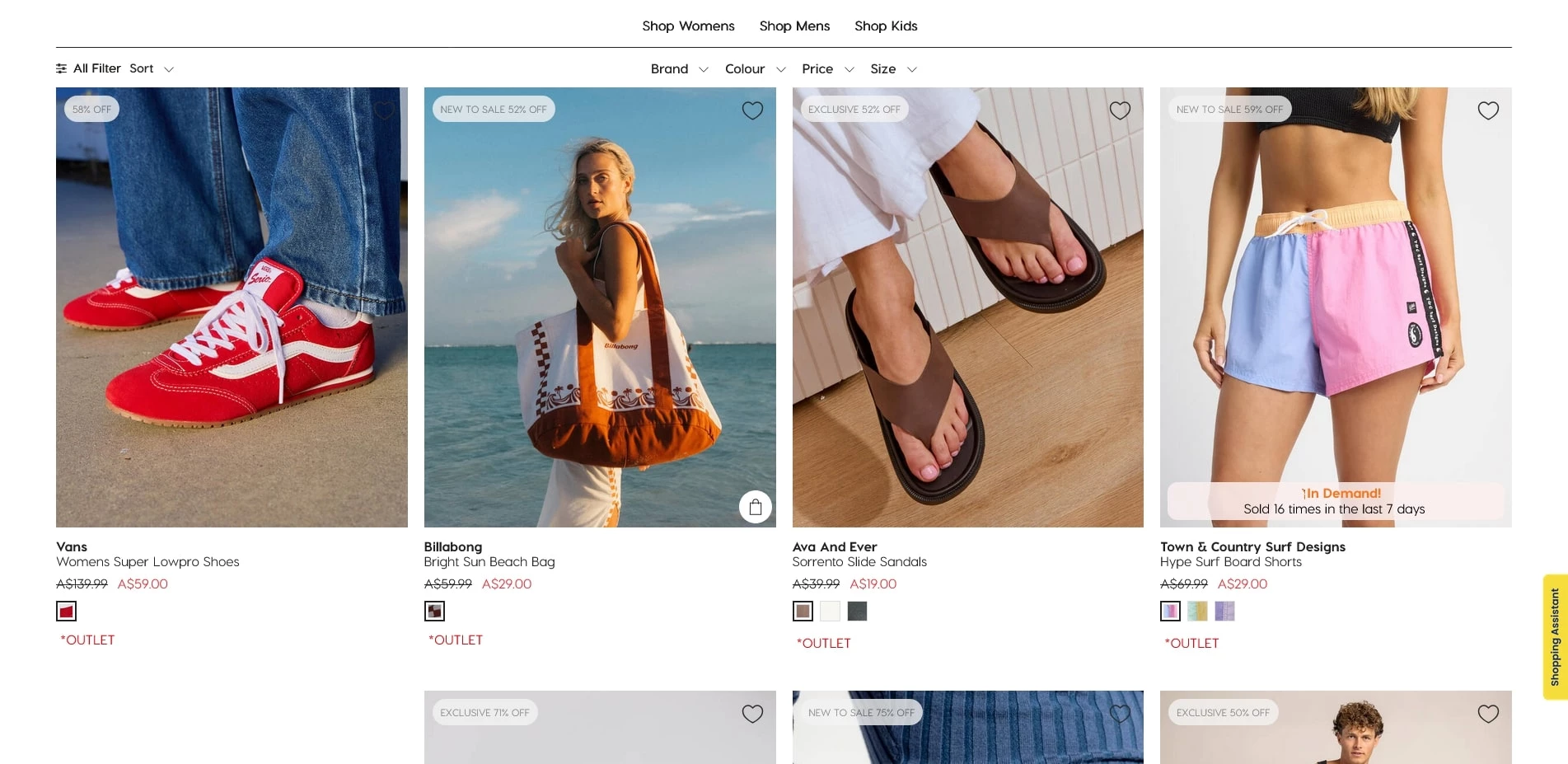Wishlist the Sorrento Slide Sandals
This screenshot has width=1568, height=764.
pyautogui.click(x=1120, y=110)
